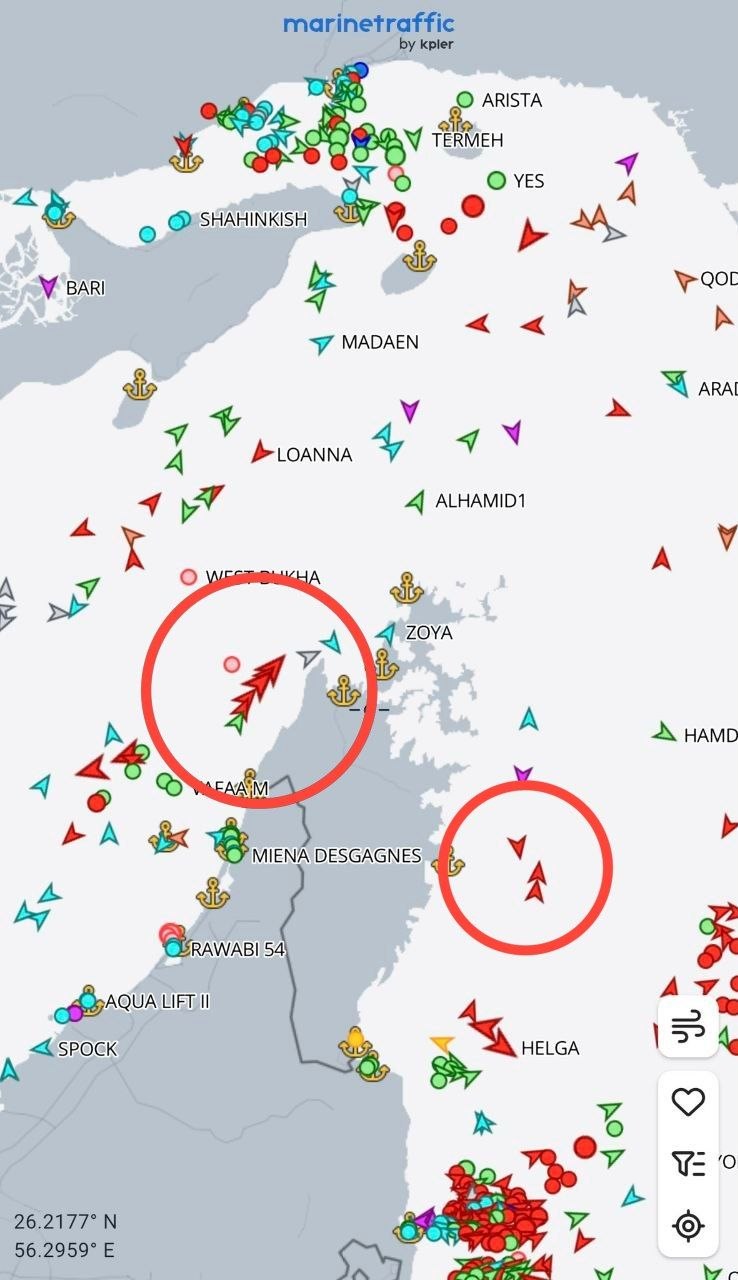
Task: Select the ALHAMID1 vessel arrow
Action: click(416, 502)
